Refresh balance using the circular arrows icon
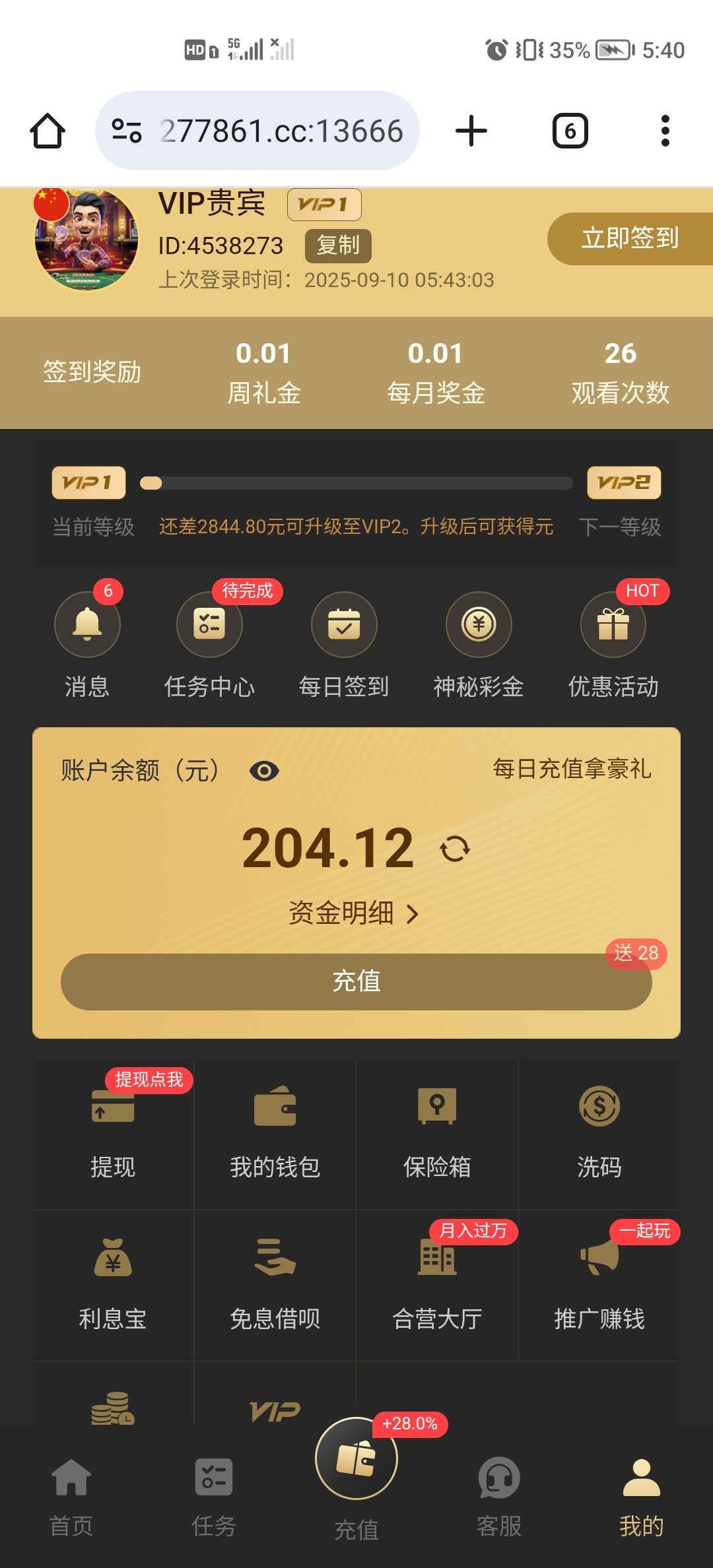This screenshot has width=713, height=1568. [x=454, y=847]
